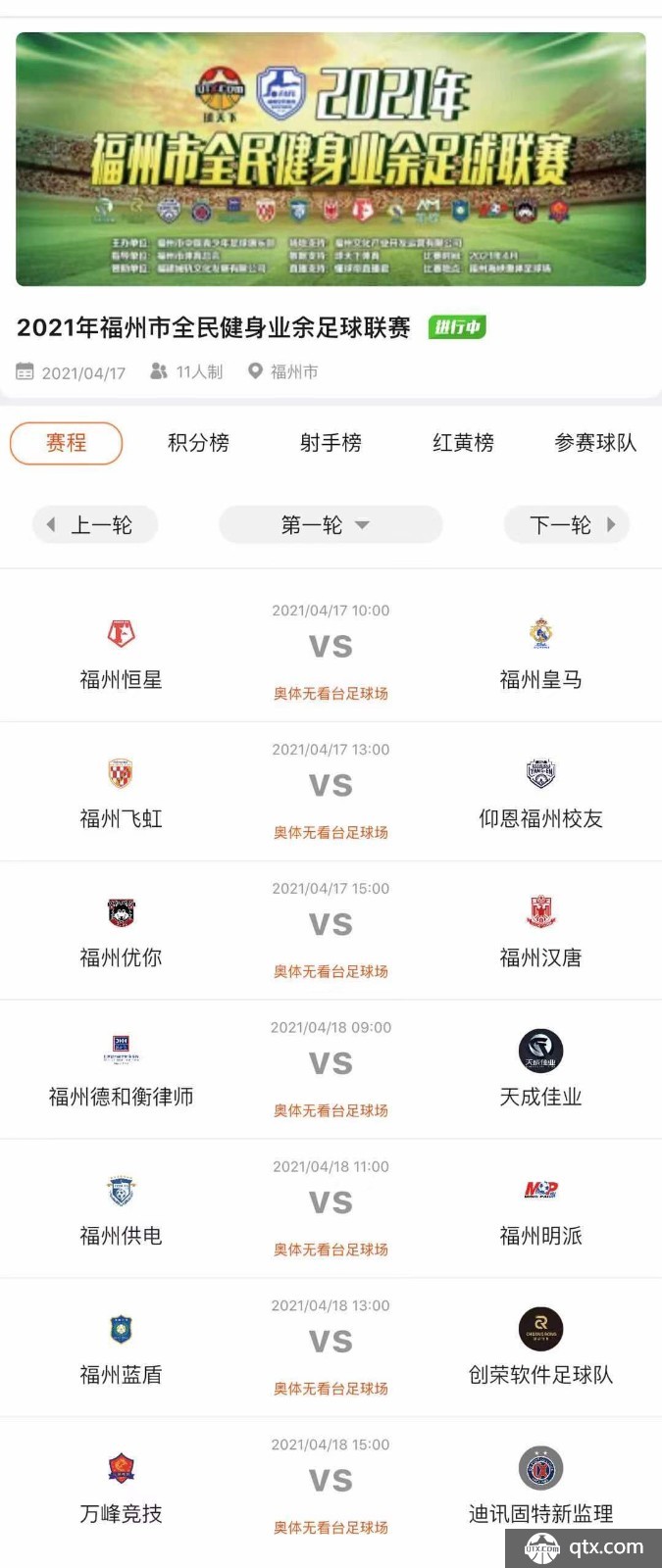Switch to the 红黄榜 tab

tap(463, 443)
